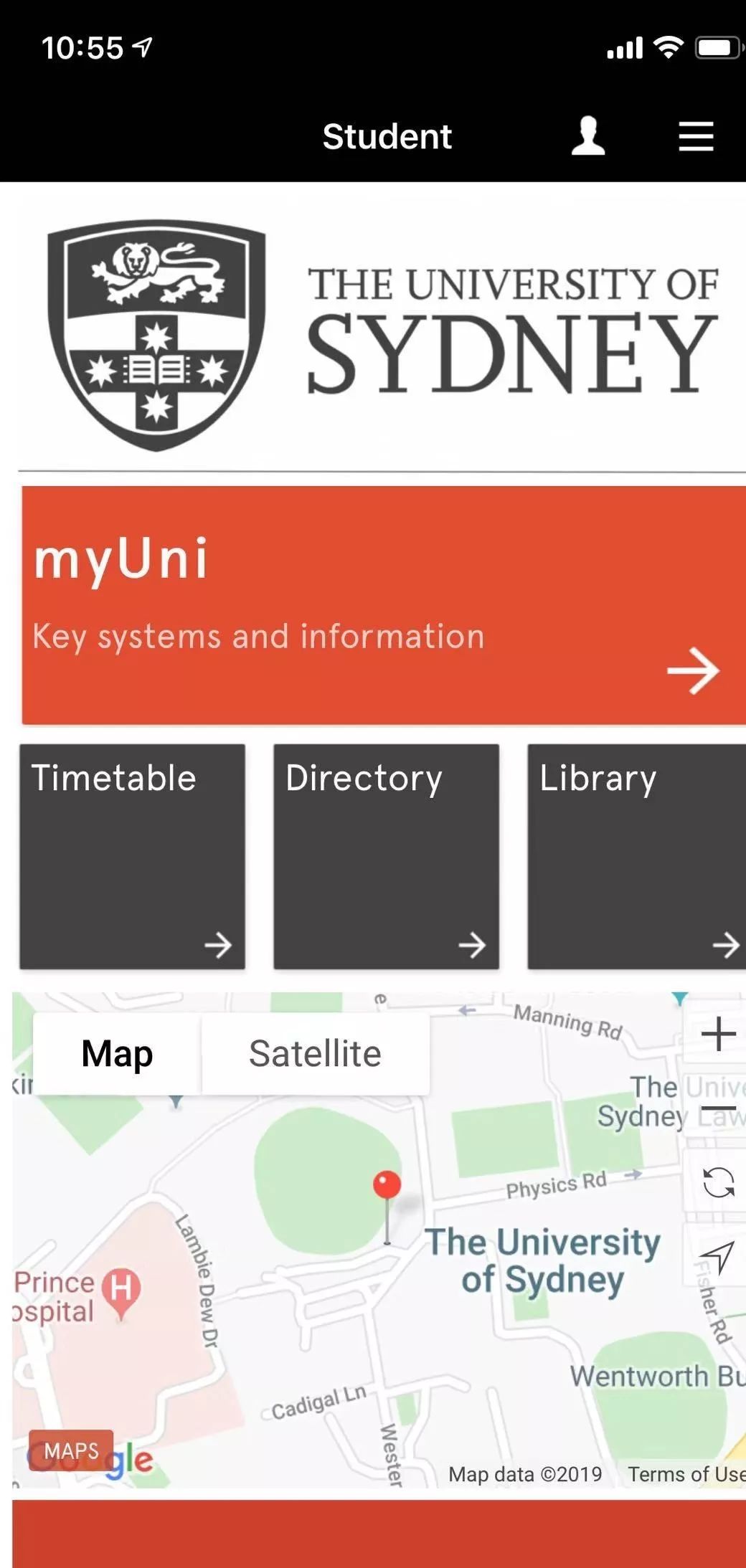Open the hamburger menu
This screenshot has height=1568, width=746.
pyautogui.click(x=696, y=136)
